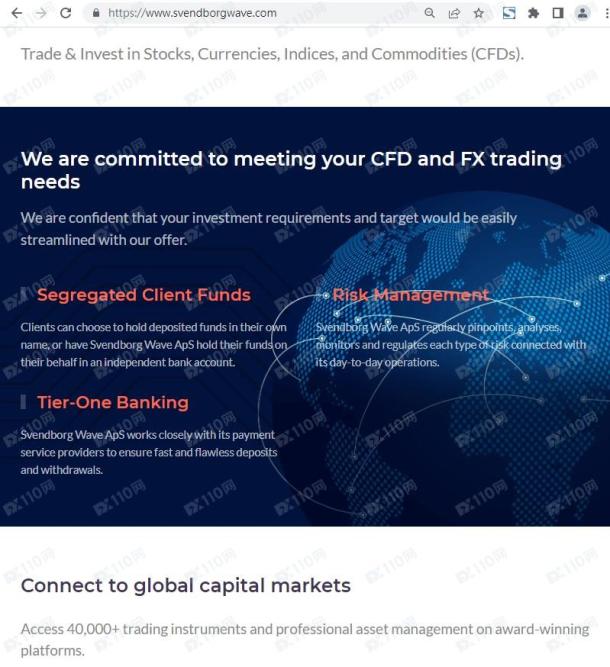Bookmark this page with the star
Screen dimensions: 610x667
(x=479, y=13)
